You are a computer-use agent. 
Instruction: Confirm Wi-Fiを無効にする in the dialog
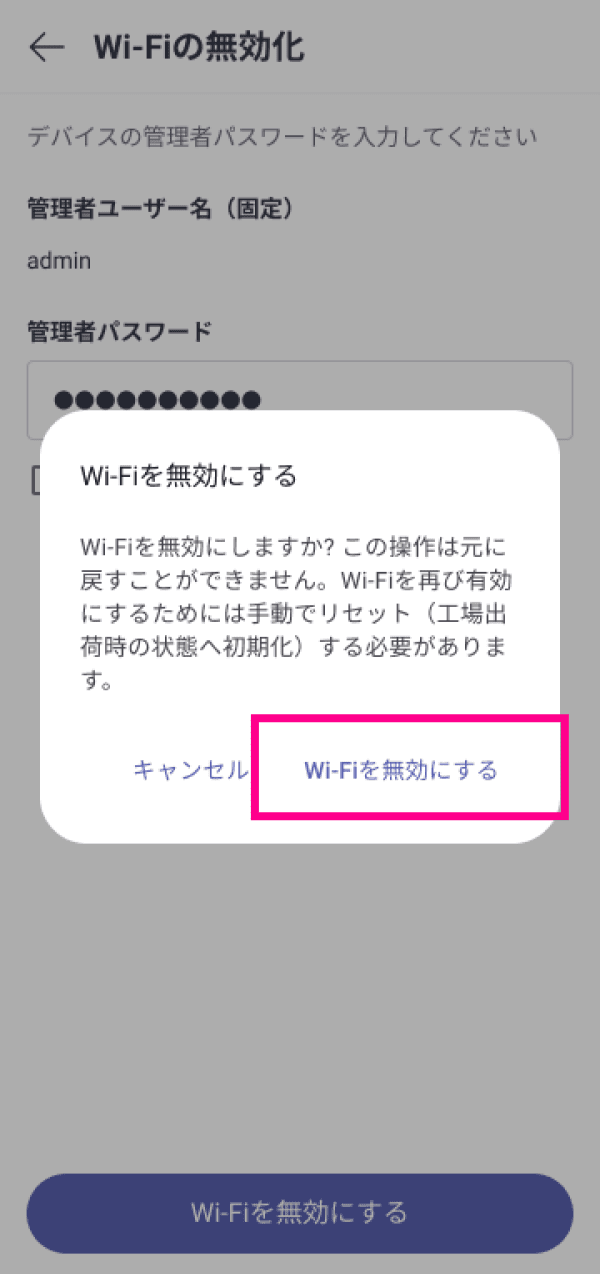[x=401, y=769]
